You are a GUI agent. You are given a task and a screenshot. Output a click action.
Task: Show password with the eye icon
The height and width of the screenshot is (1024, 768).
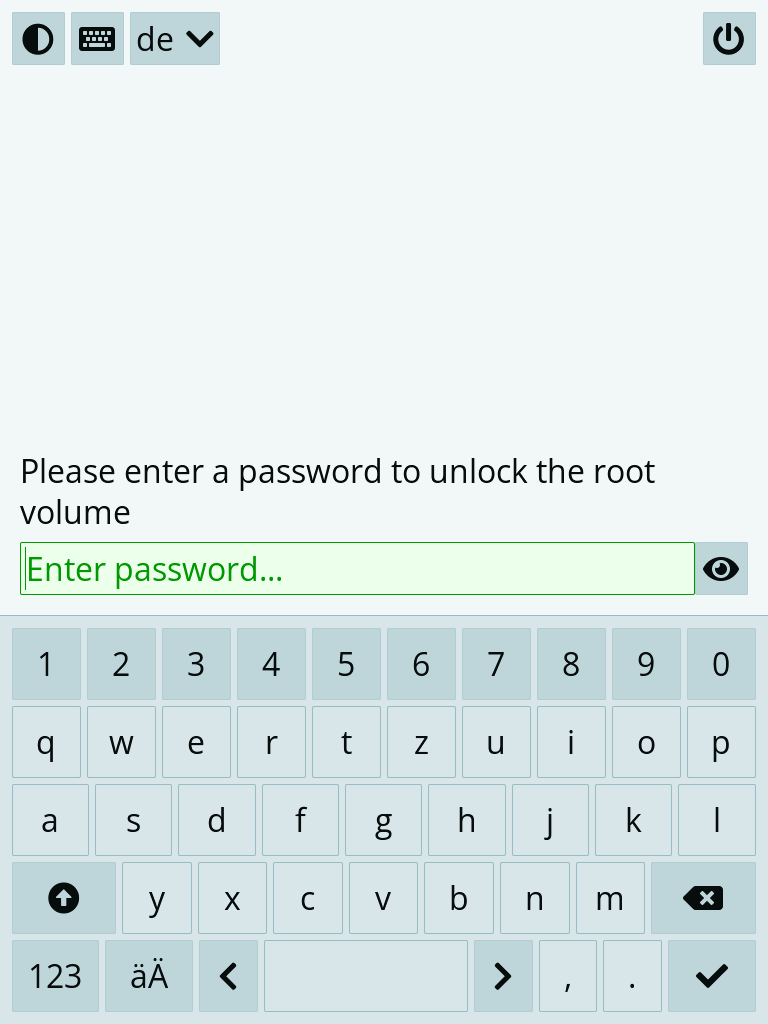[721, 569]
